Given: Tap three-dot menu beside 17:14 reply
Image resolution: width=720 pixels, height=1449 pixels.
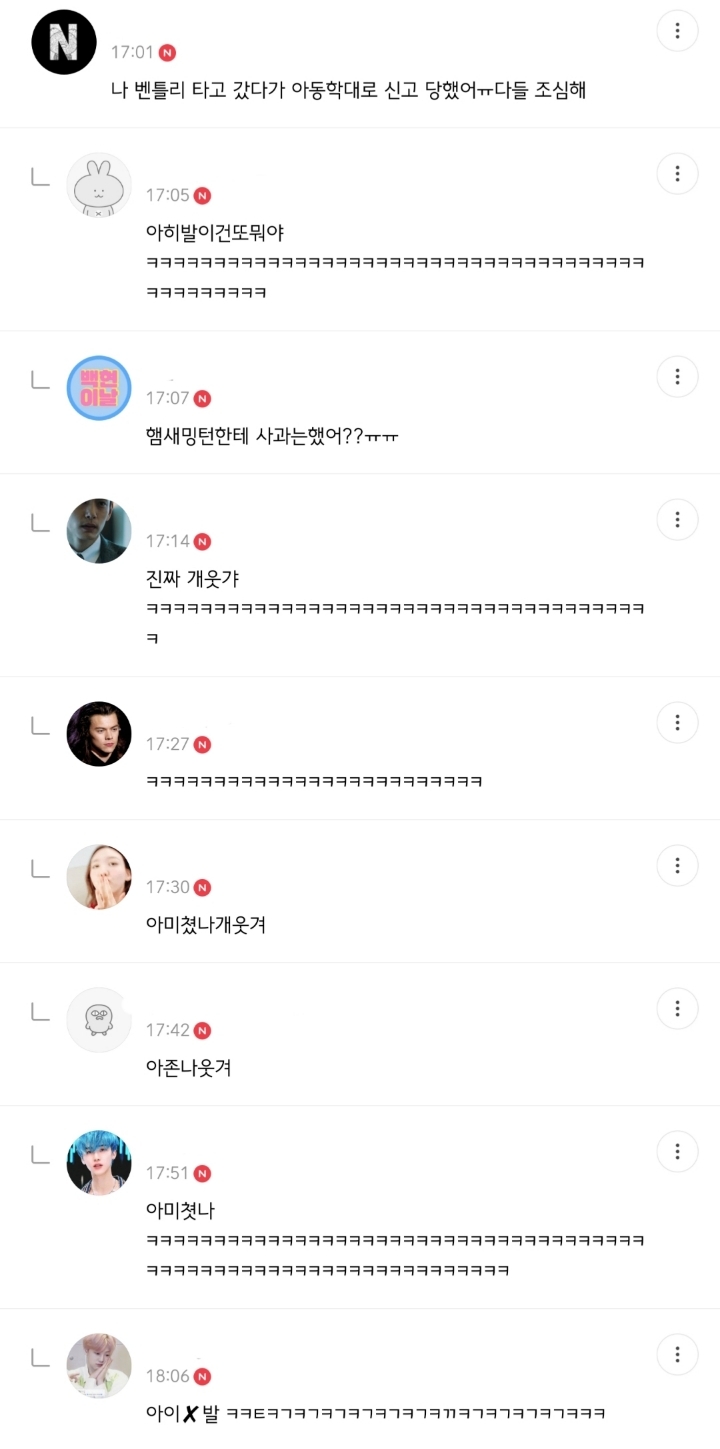Looking at the screenshot, I should point(677,520).
